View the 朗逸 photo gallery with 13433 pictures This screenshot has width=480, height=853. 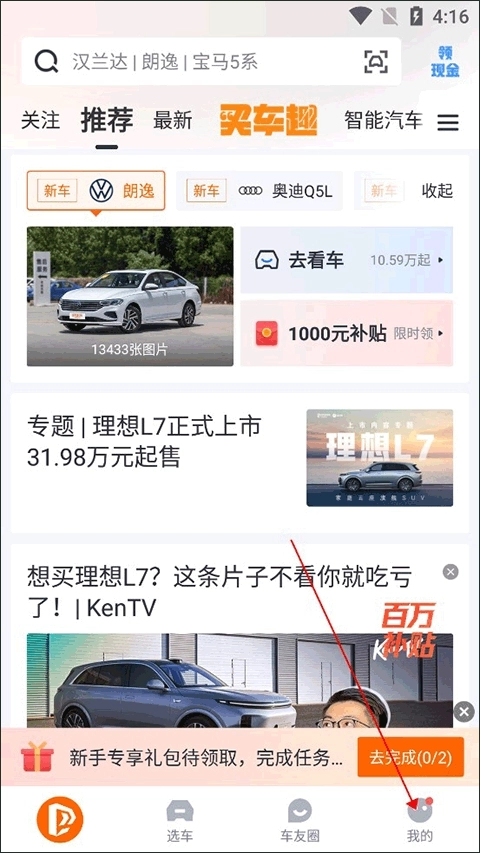pos(130,296)
